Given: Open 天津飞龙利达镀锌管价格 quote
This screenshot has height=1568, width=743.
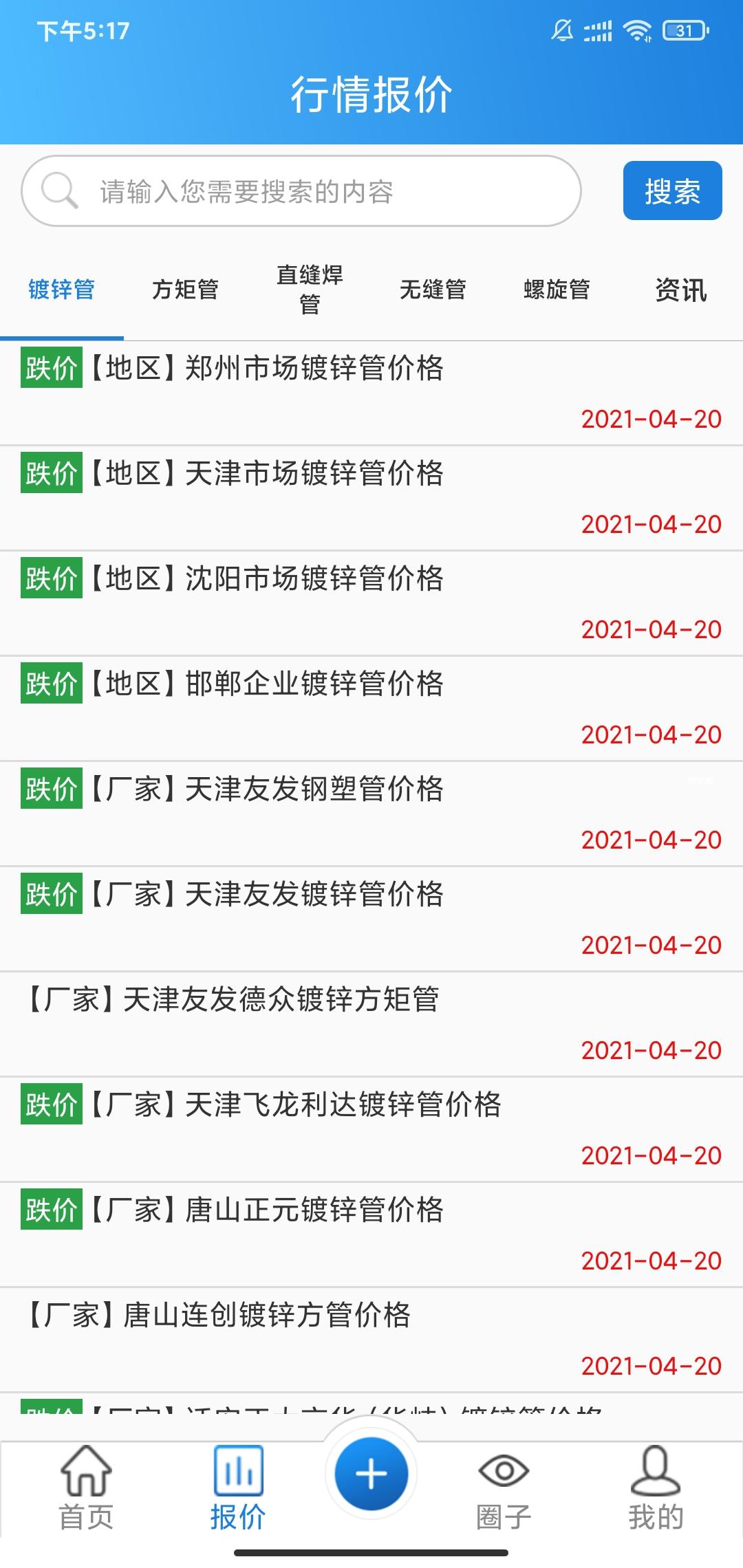Looking at the screenshot, I should (343, 1105).
